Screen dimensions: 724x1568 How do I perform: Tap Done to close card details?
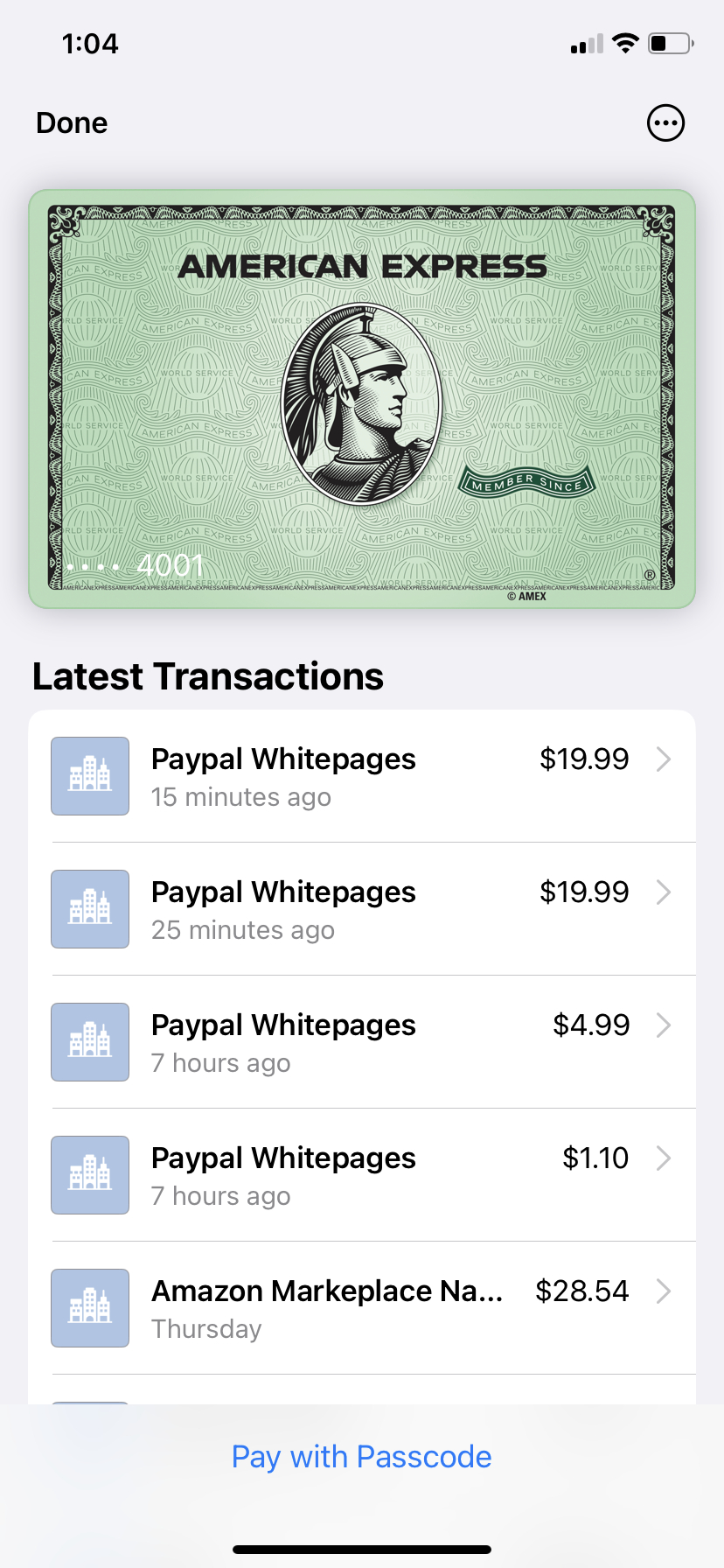pos(72,123)
